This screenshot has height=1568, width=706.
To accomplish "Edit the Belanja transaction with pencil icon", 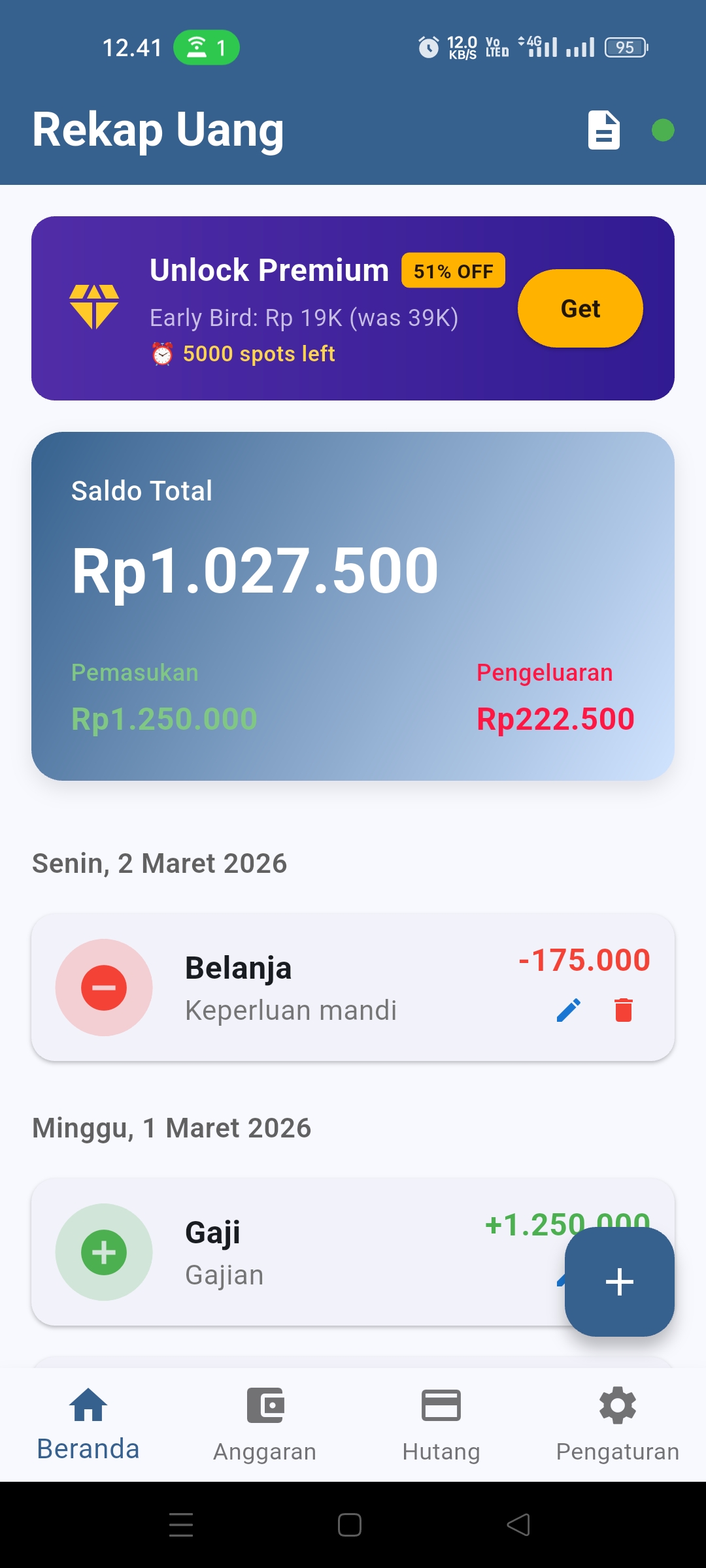I will (567, 1009).
